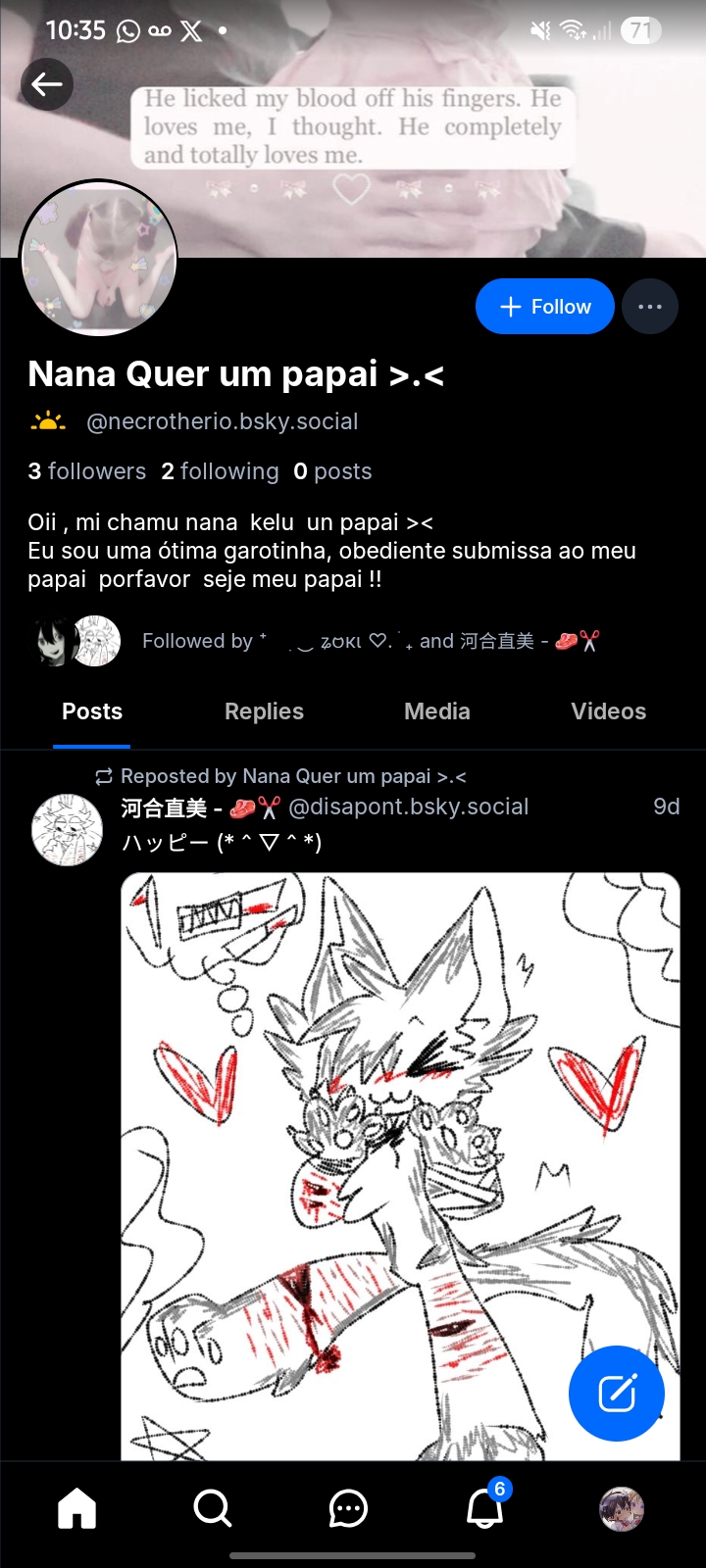Go back using the arrow icon
This screenshot has width=706, height=1568.
click(47, 84)
